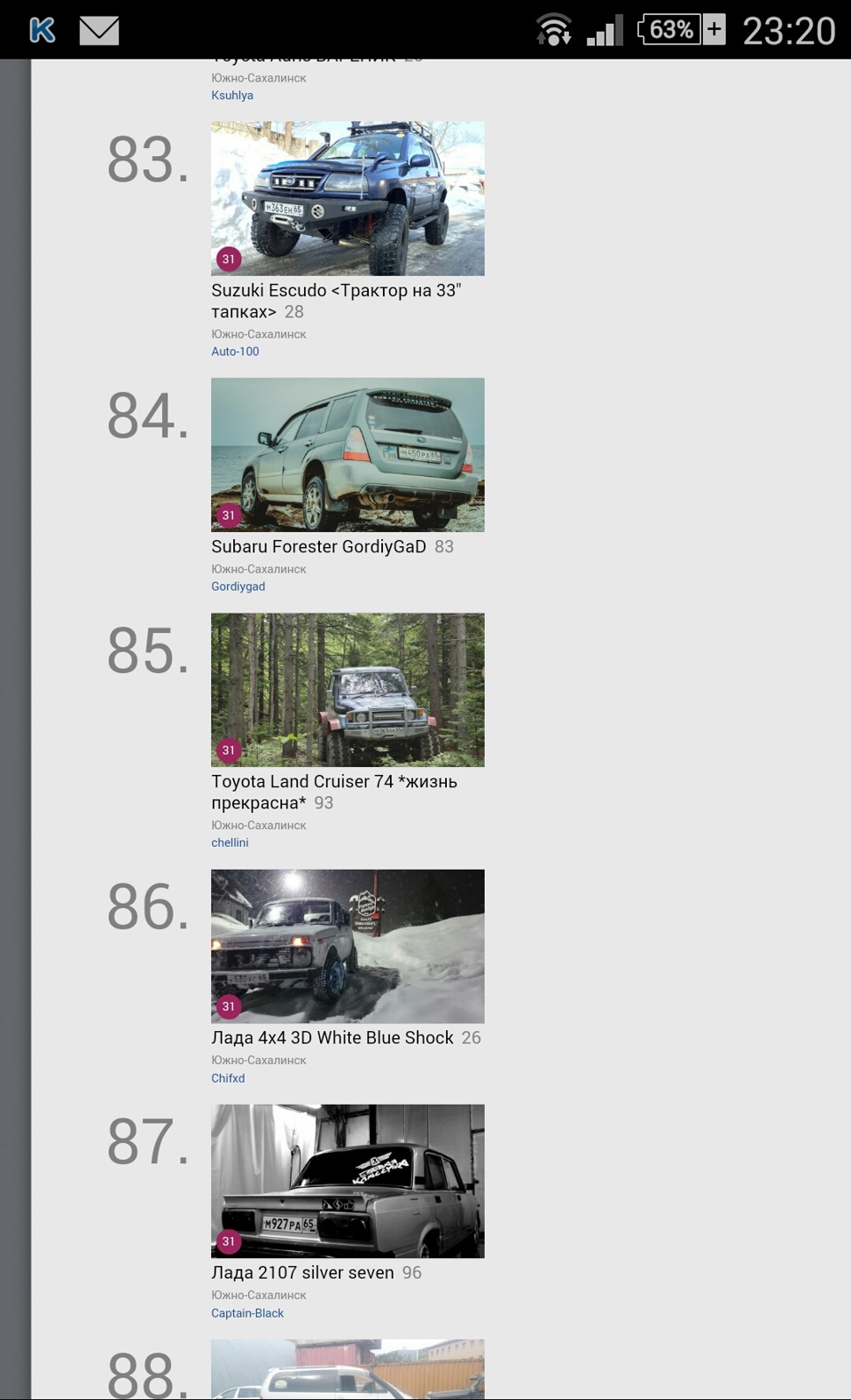Open the Лада 4x4 snow photo
The height and width of the screenshot is (1400, 851).
(x=347, y=946)
